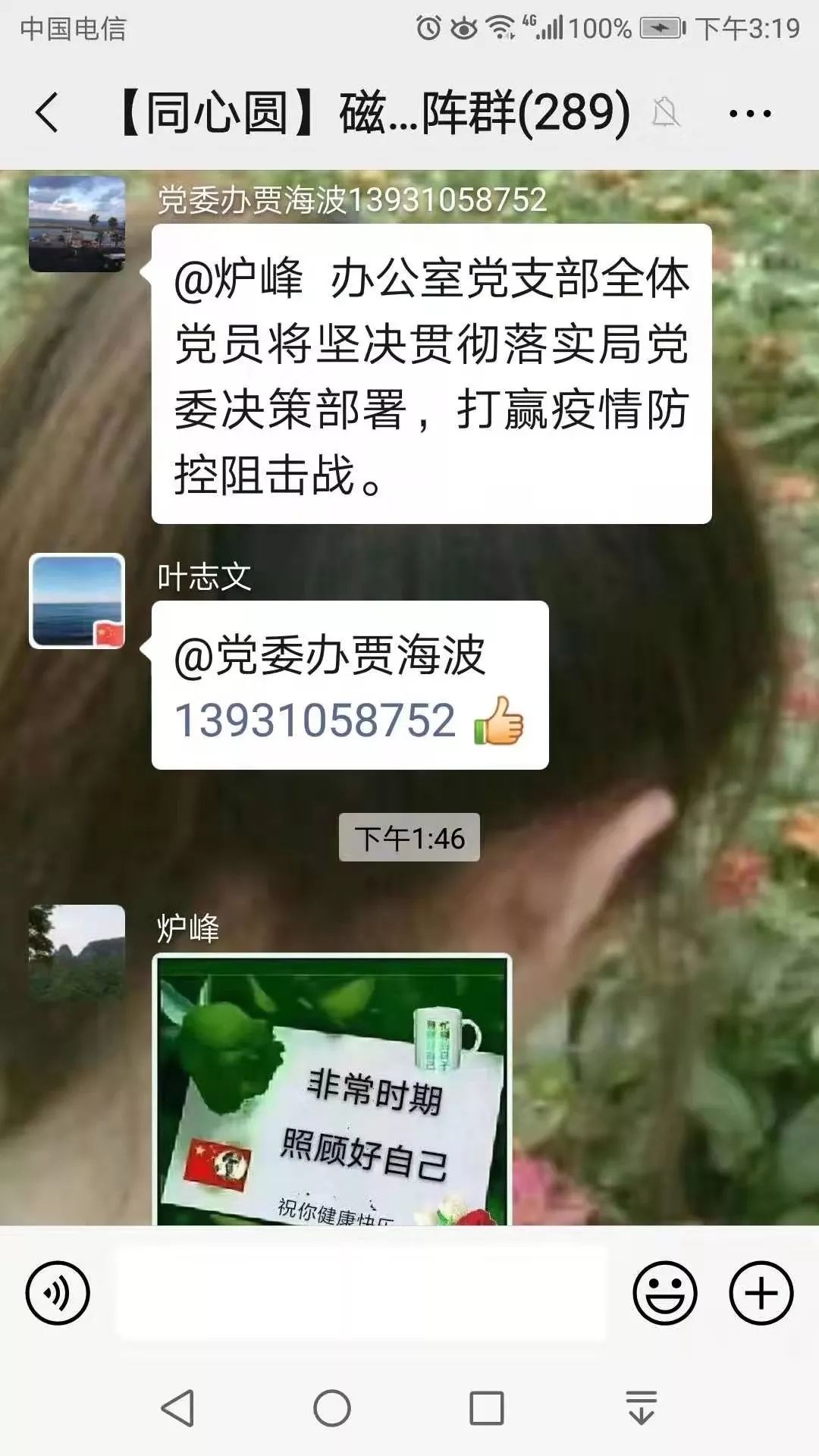Tap the message text field

[361, 1293]
